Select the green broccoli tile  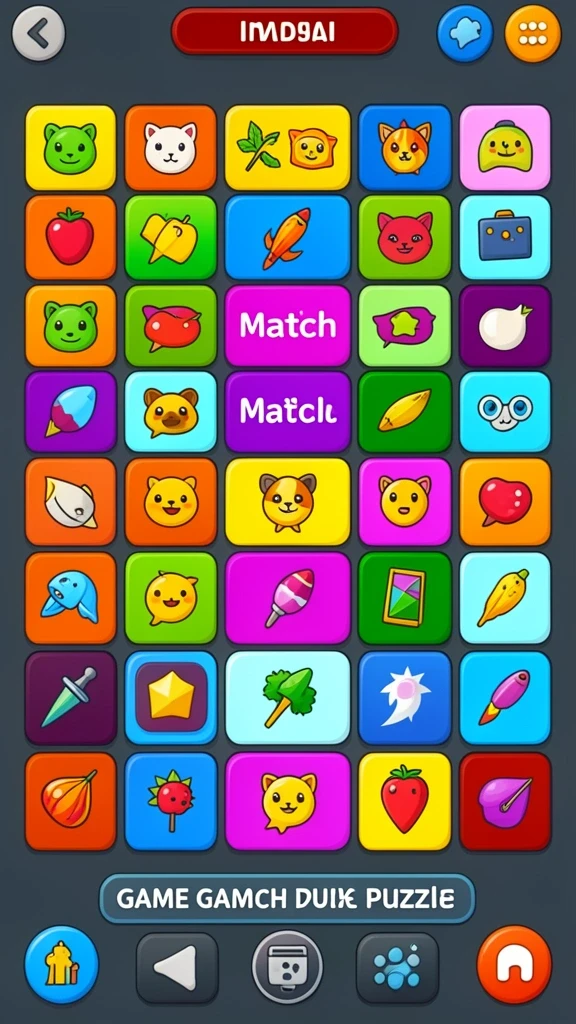point(288,697)
